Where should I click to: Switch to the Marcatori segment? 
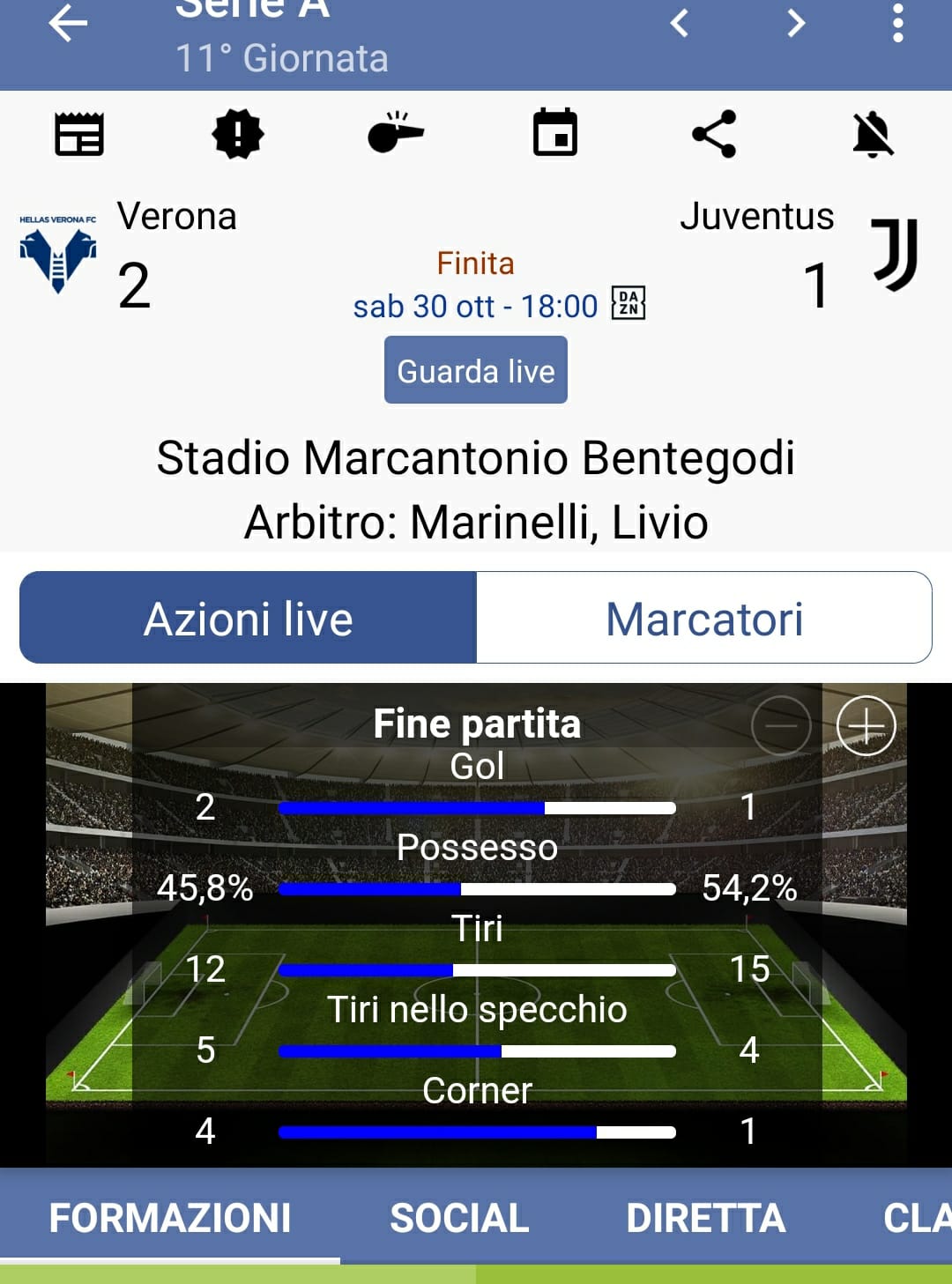[703, 618]
